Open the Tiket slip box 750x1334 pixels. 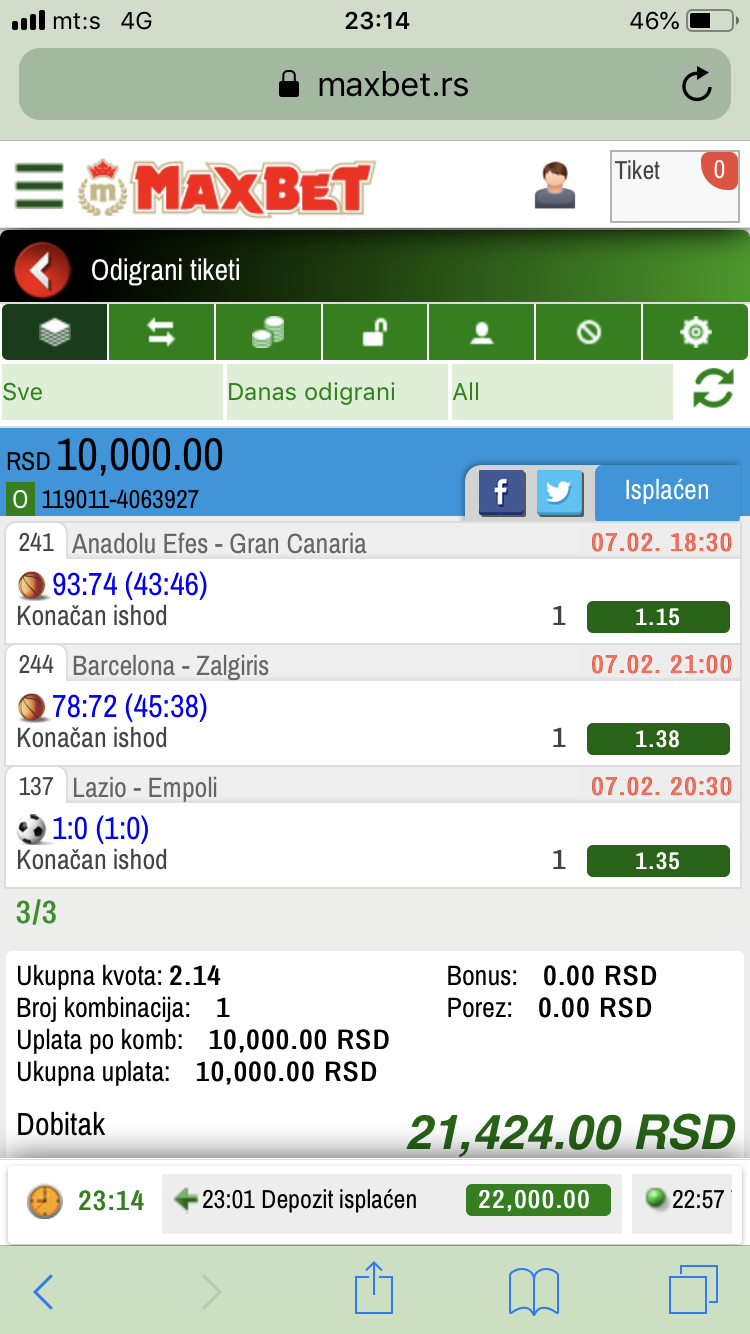(675, 186)
